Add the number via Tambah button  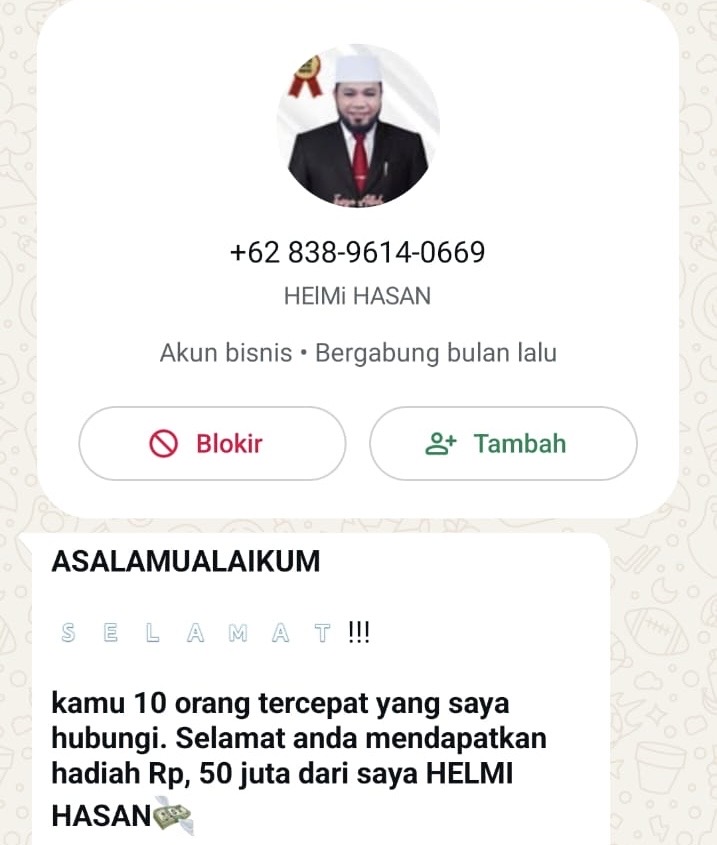click(503, 443)
